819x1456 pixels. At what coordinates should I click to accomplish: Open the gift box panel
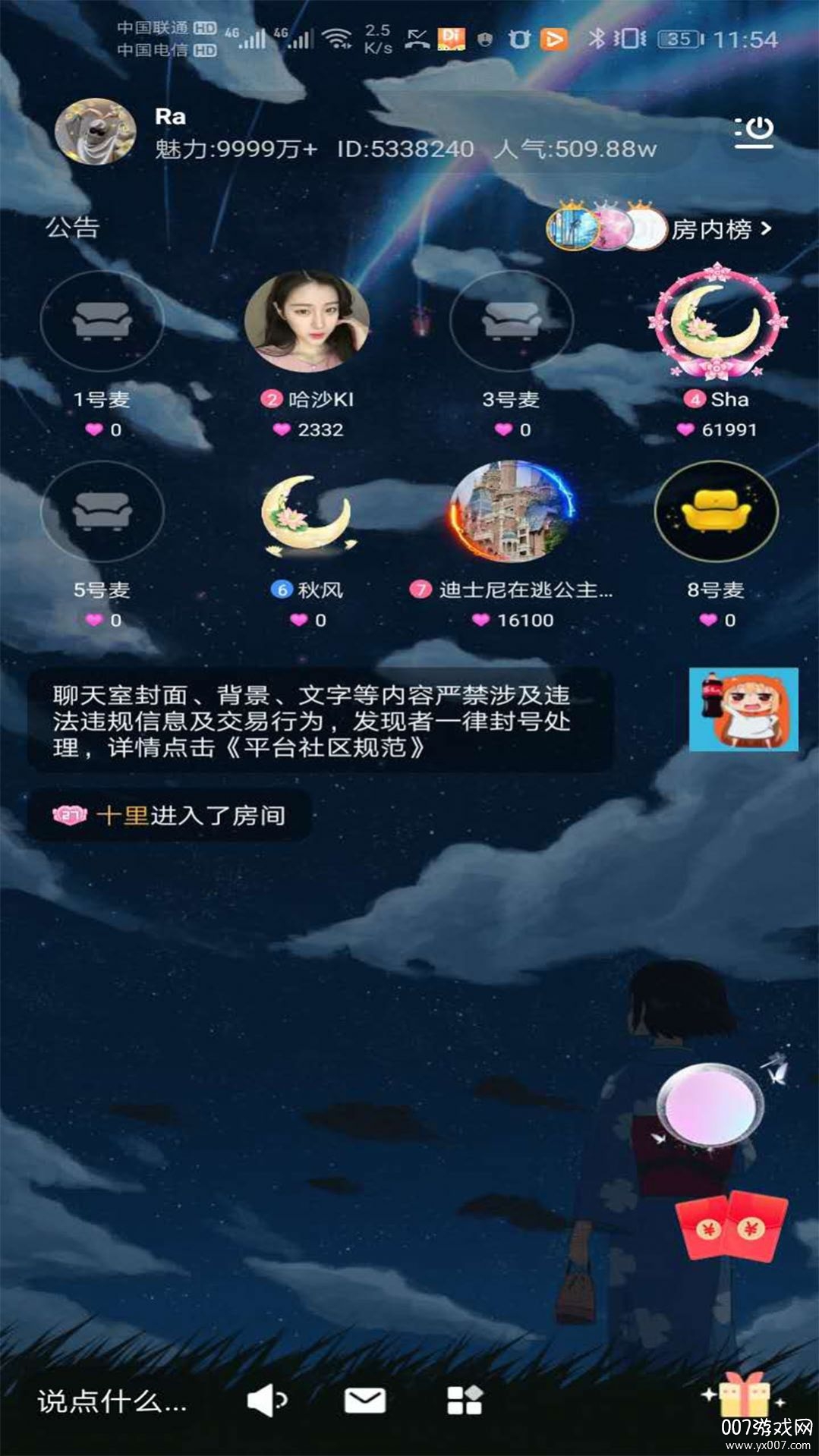pyautogui.click(x=744, y=1394)
